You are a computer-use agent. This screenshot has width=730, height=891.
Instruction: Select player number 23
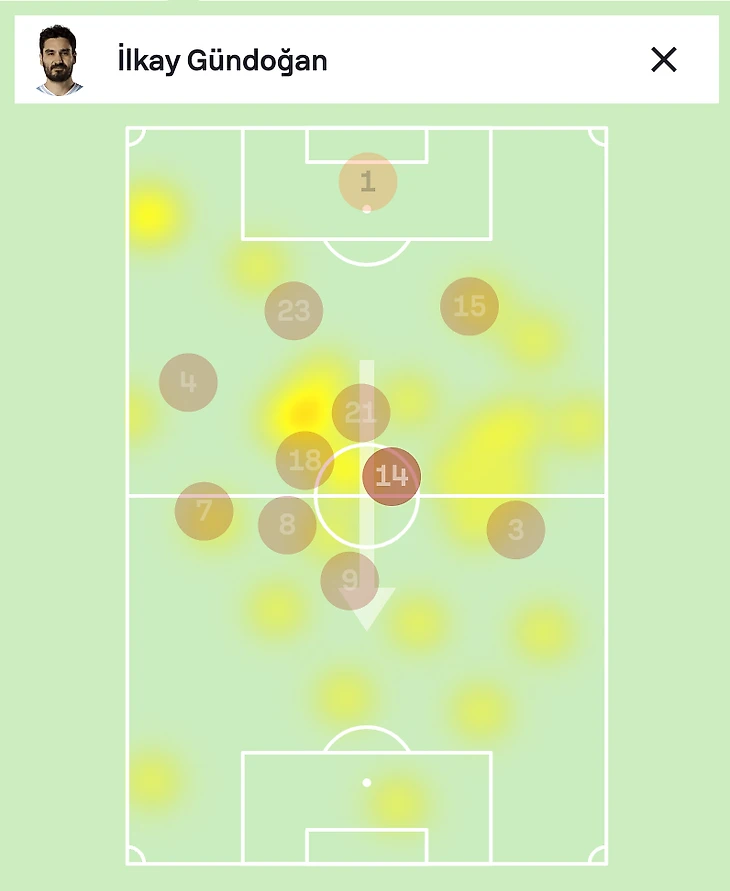[294, 311]
